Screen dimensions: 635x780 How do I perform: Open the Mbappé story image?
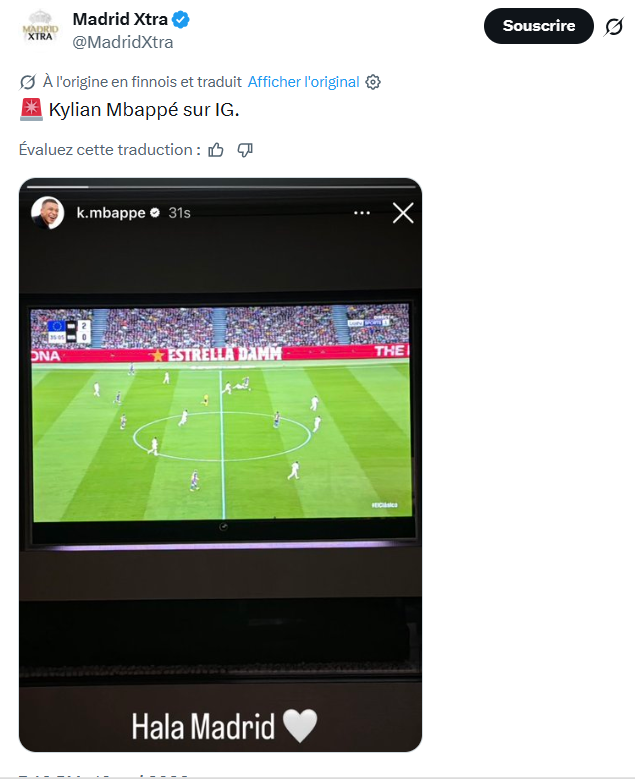coord(220,465)
